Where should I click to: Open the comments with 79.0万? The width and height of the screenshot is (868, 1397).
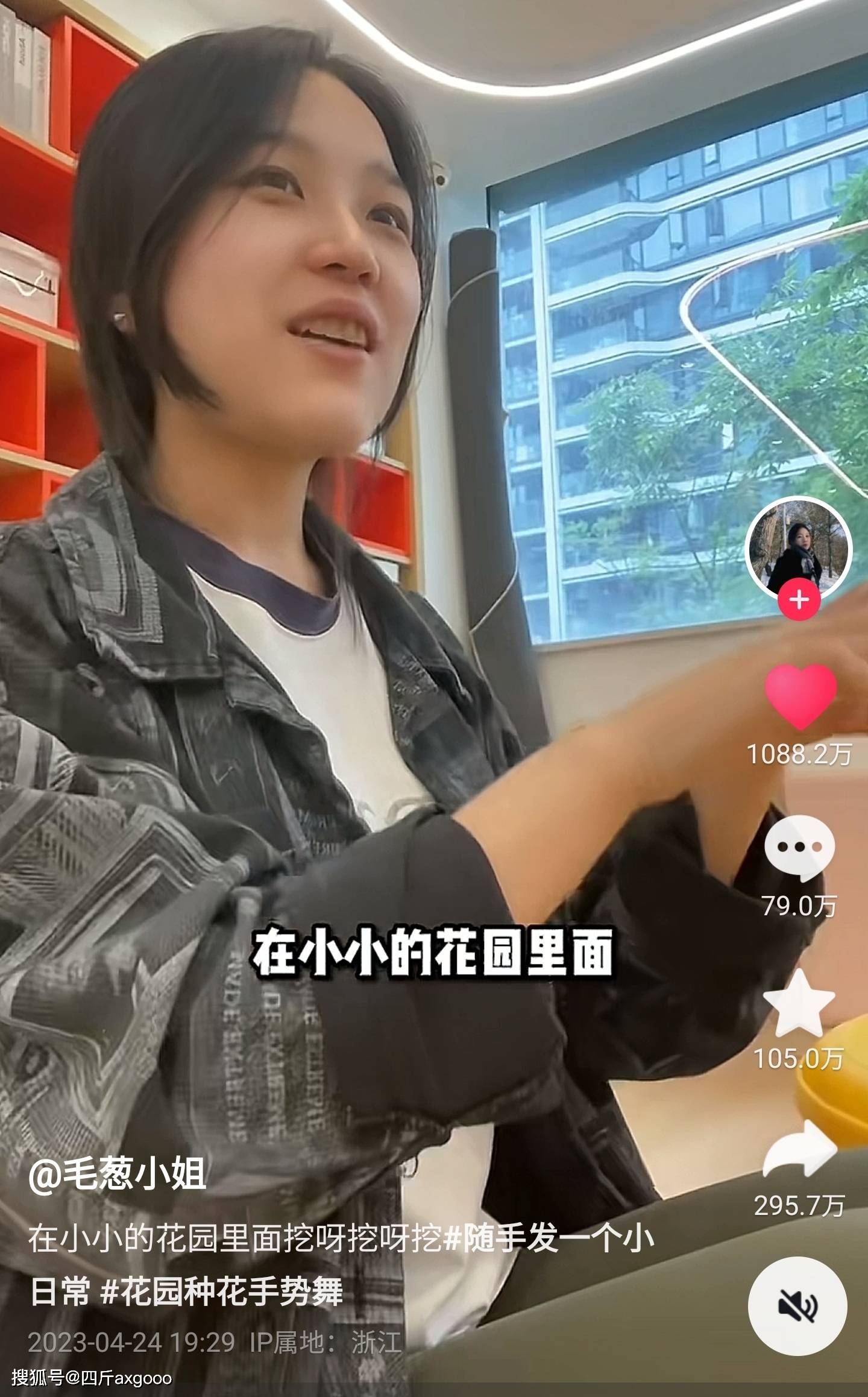[800, 848]
